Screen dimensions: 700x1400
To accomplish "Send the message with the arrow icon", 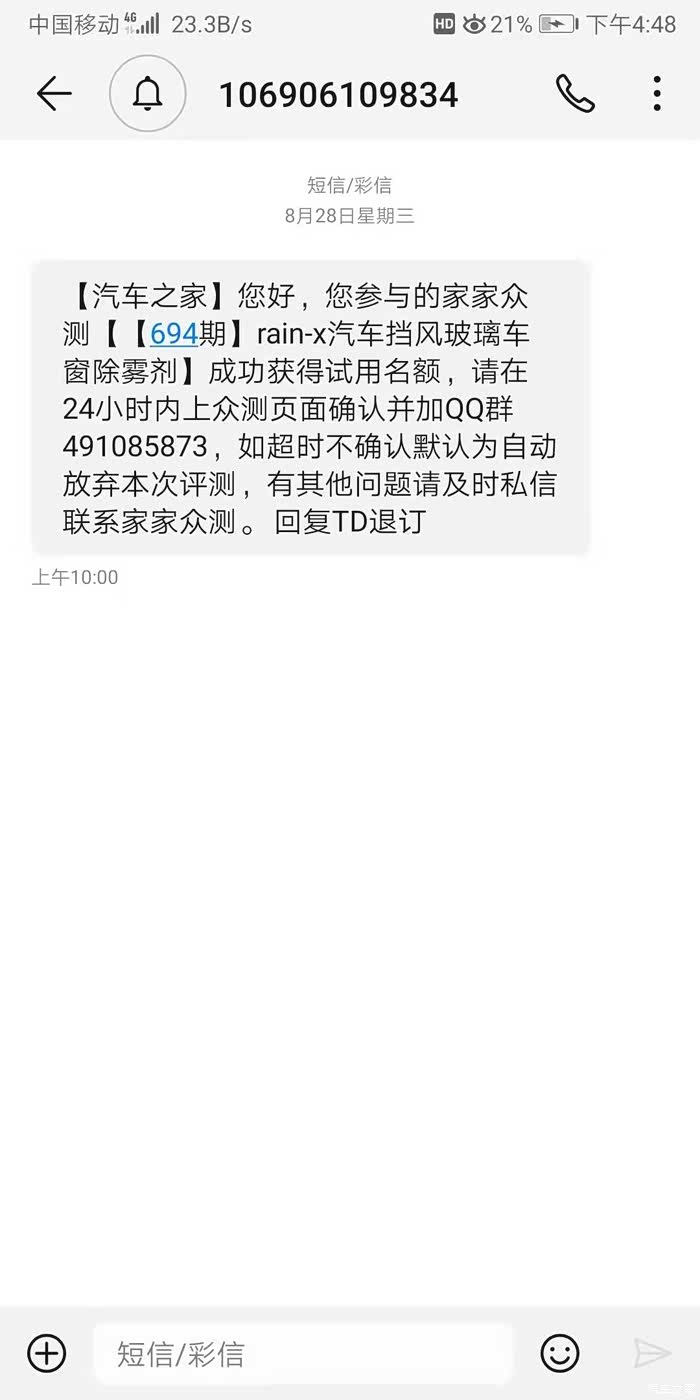I will (x=652, y=1354).
